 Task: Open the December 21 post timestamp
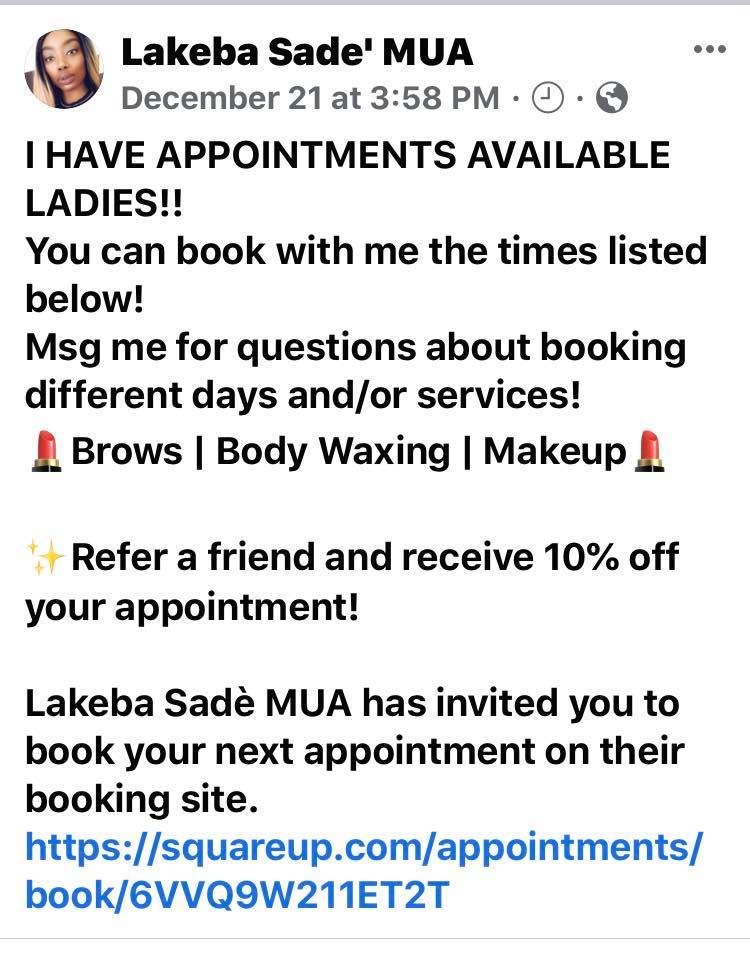pos(310,98)
